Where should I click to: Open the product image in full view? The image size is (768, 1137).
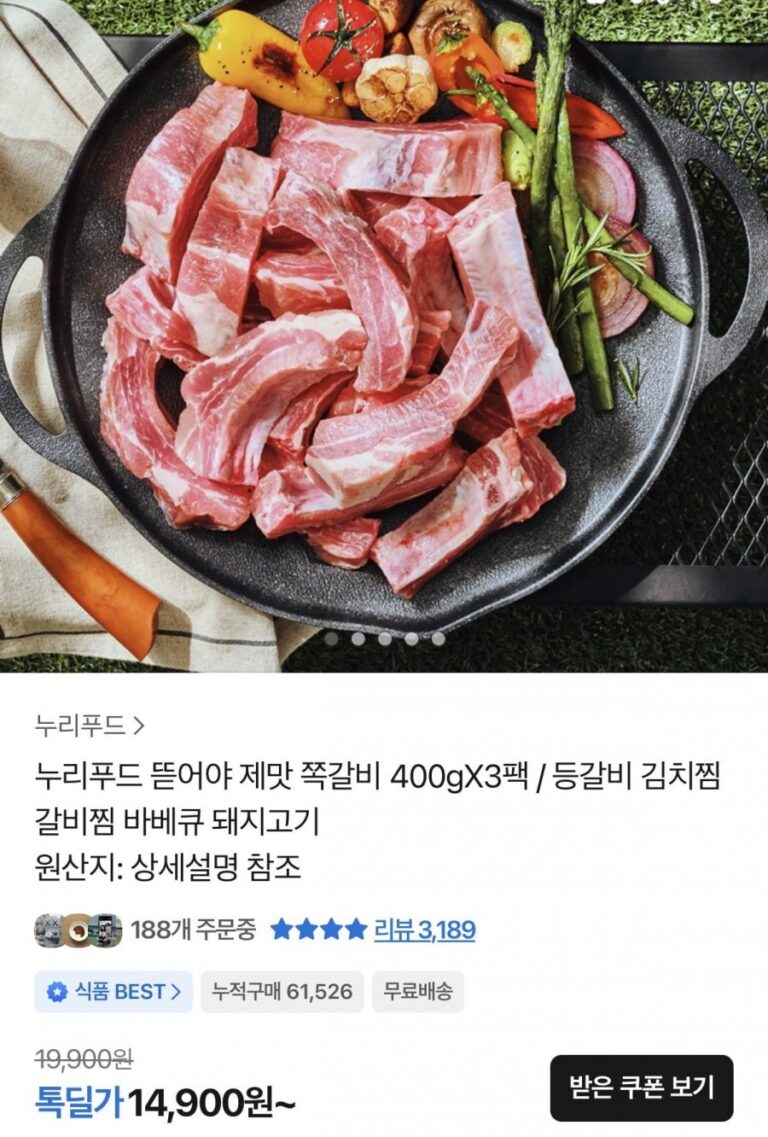[384, 330]
